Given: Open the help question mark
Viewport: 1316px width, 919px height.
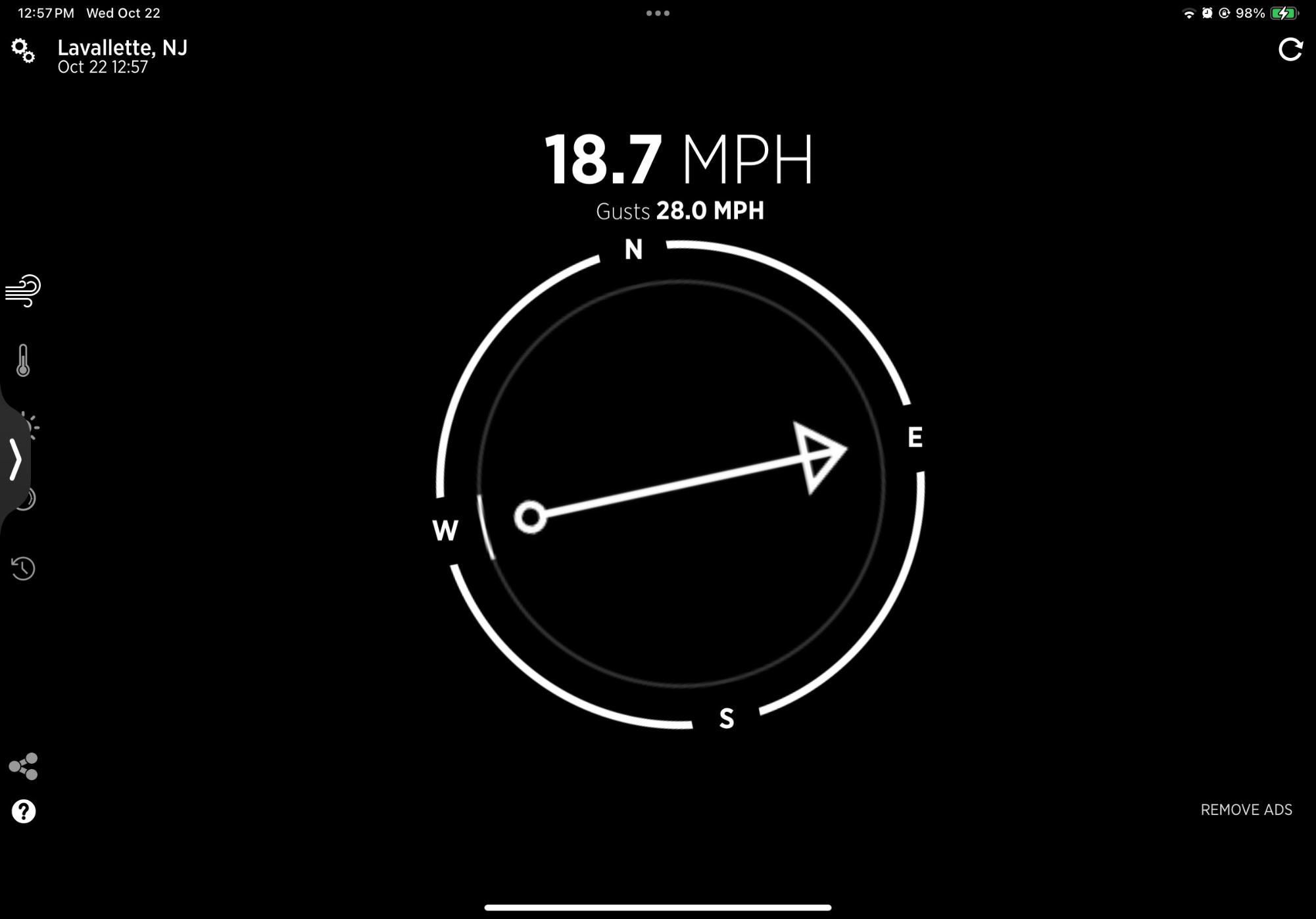Looking at the screenshot, I should 23,811.
